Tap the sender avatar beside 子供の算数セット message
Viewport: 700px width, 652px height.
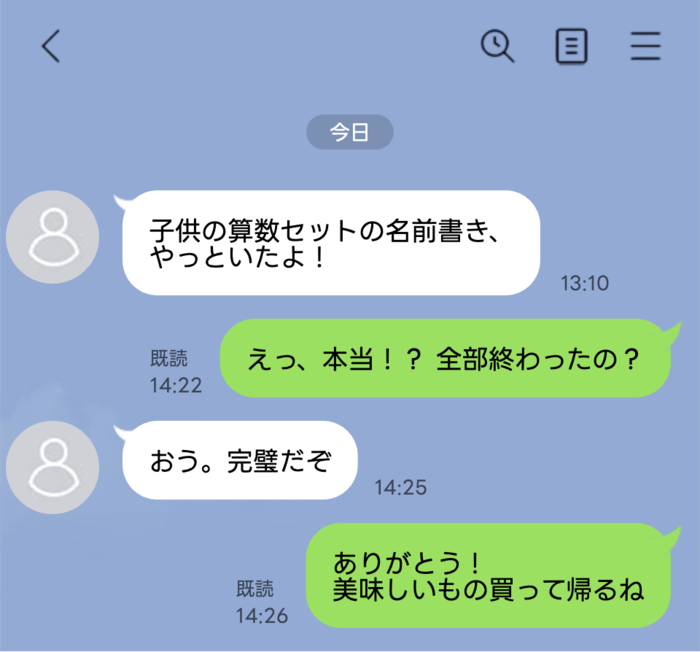52,237
